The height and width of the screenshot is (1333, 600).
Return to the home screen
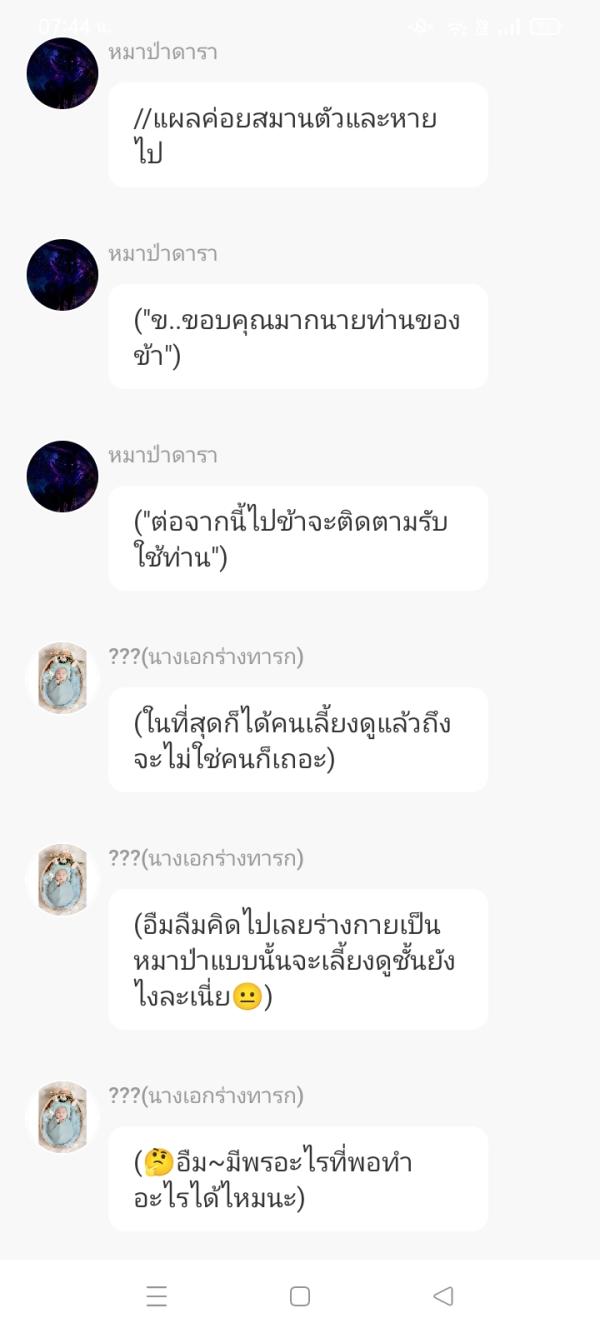point(300,1296)
